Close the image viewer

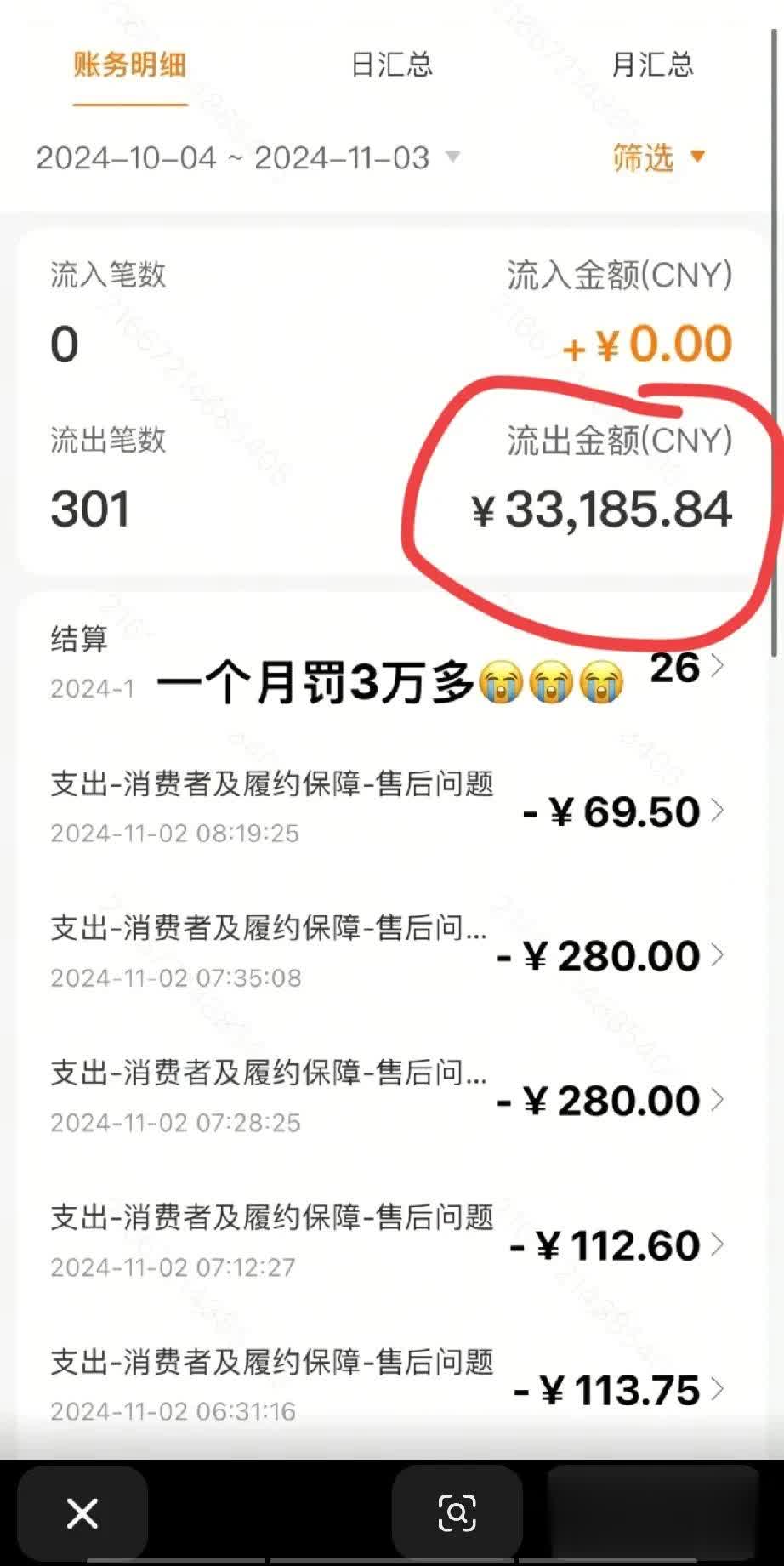click(x=82, y=1513)
